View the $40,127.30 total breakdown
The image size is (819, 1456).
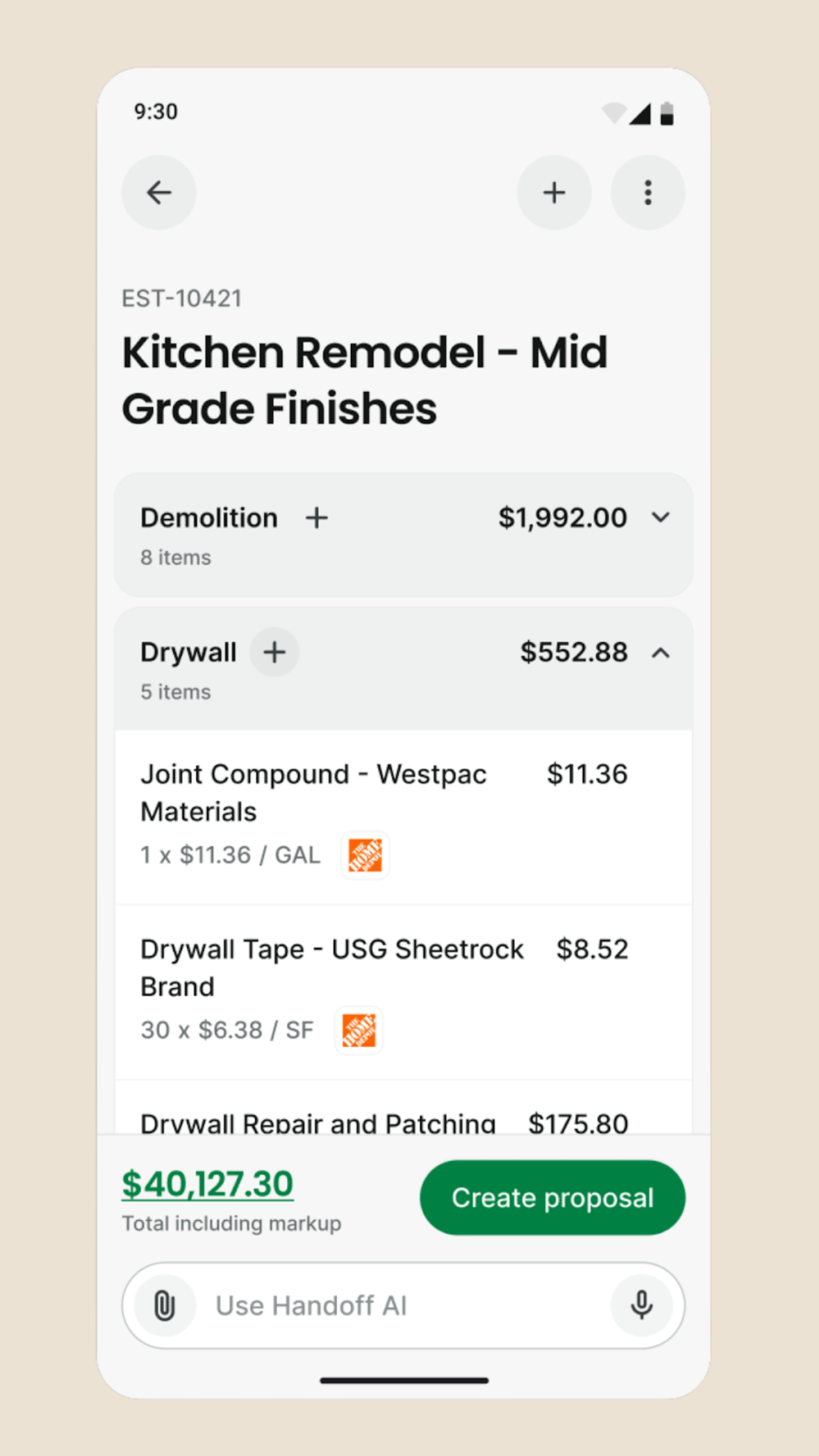click(x=207, y=1184)
